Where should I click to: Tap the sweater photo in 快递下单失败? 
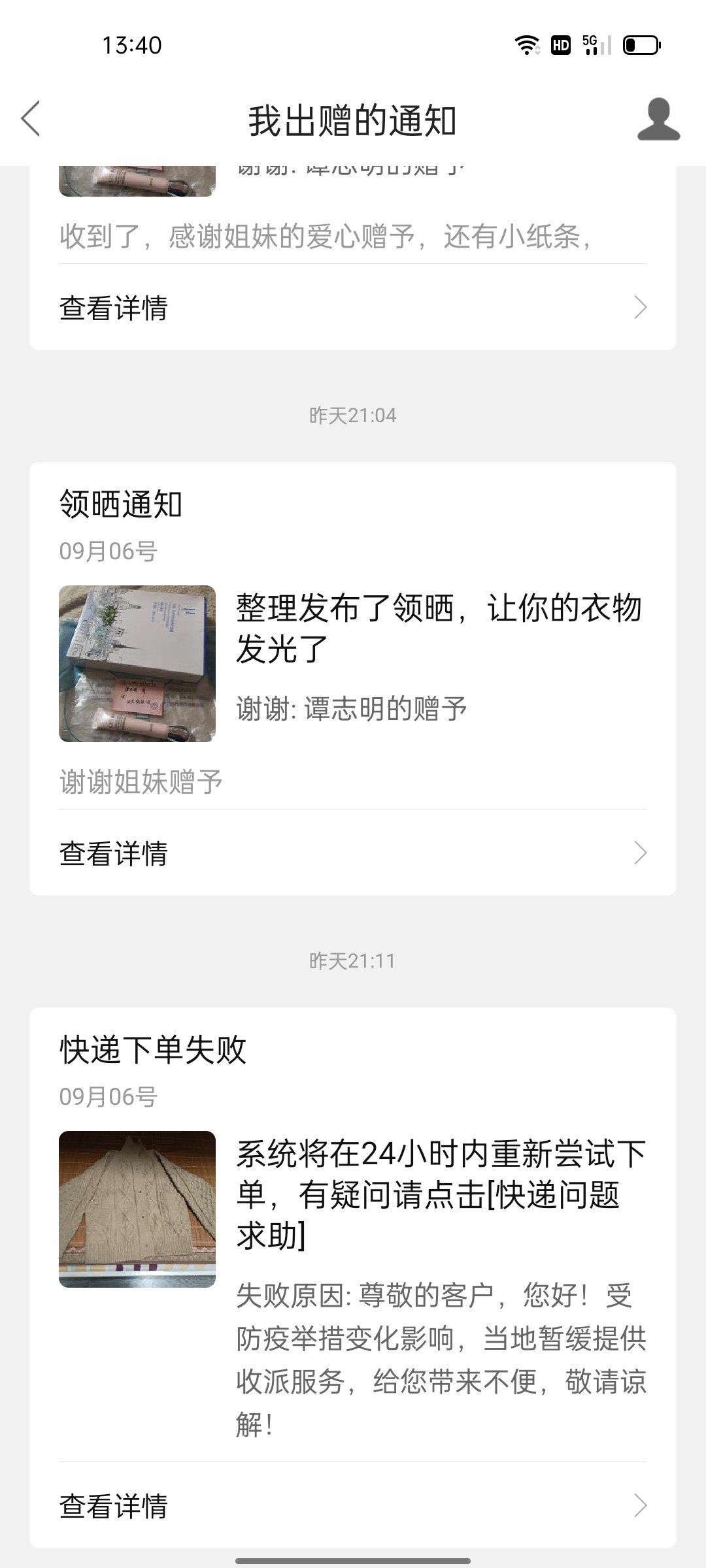click(137, 1209)
